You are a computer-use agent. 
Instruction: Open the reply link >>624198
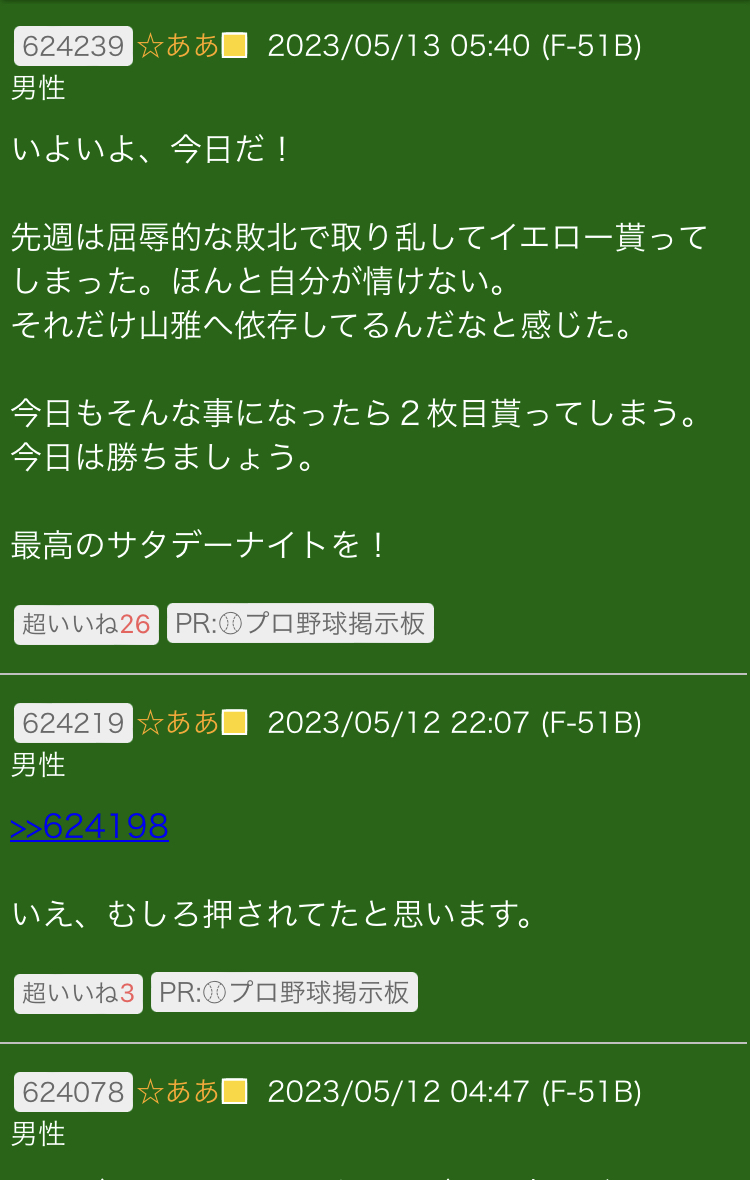(90, 826)
